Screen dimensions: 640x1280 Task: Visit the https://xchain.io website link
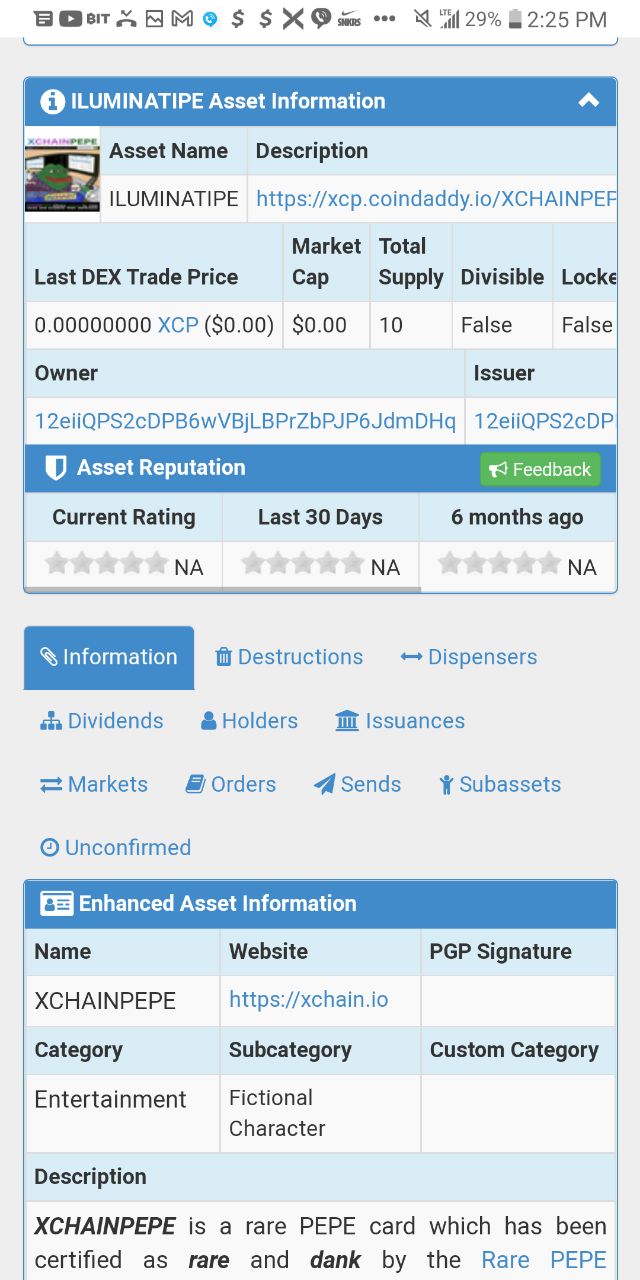pyautogui.click(x=308, y=999)
